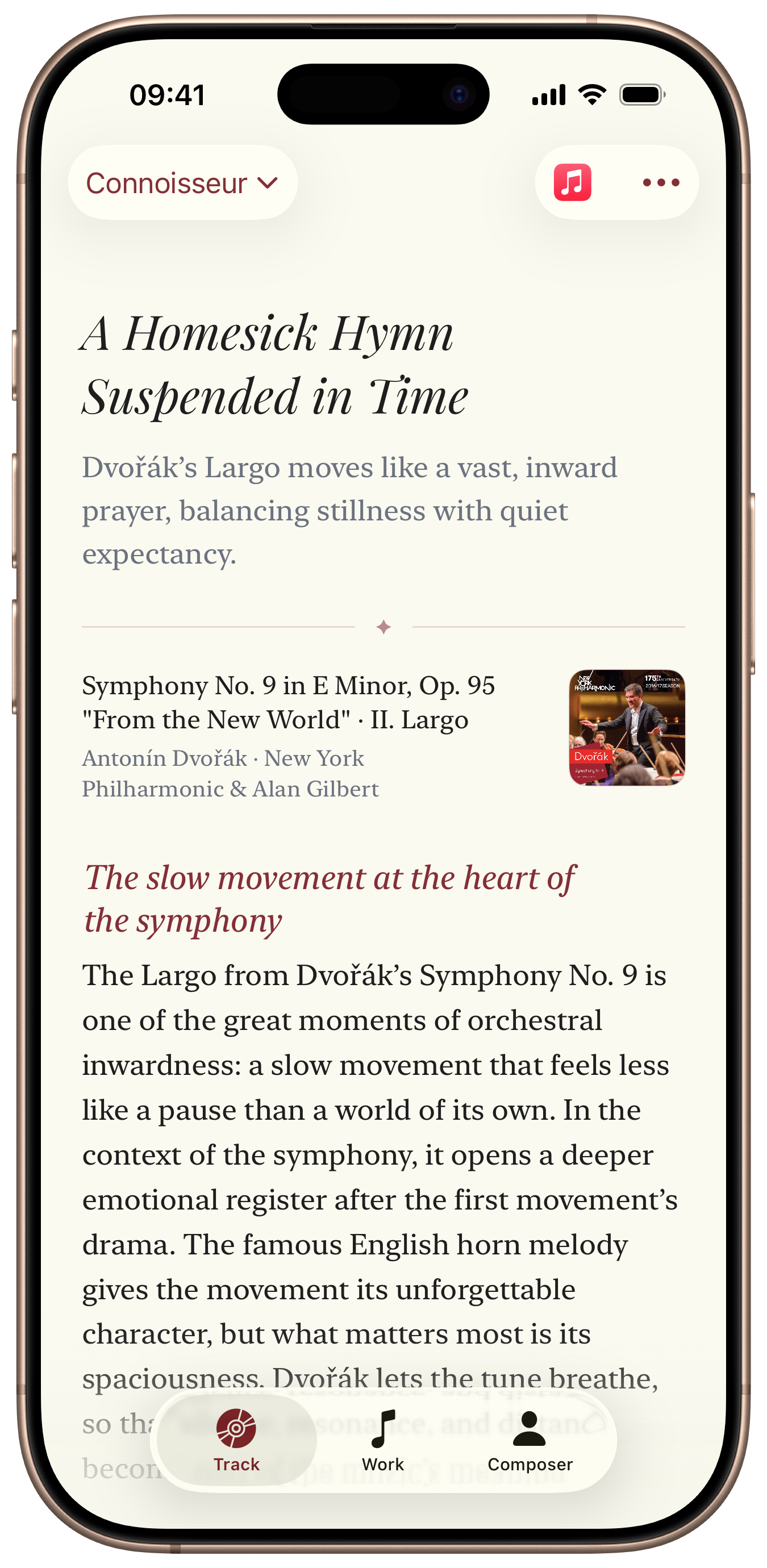
Task: Select the Track tab
Action: click(x=237, y=1440)
